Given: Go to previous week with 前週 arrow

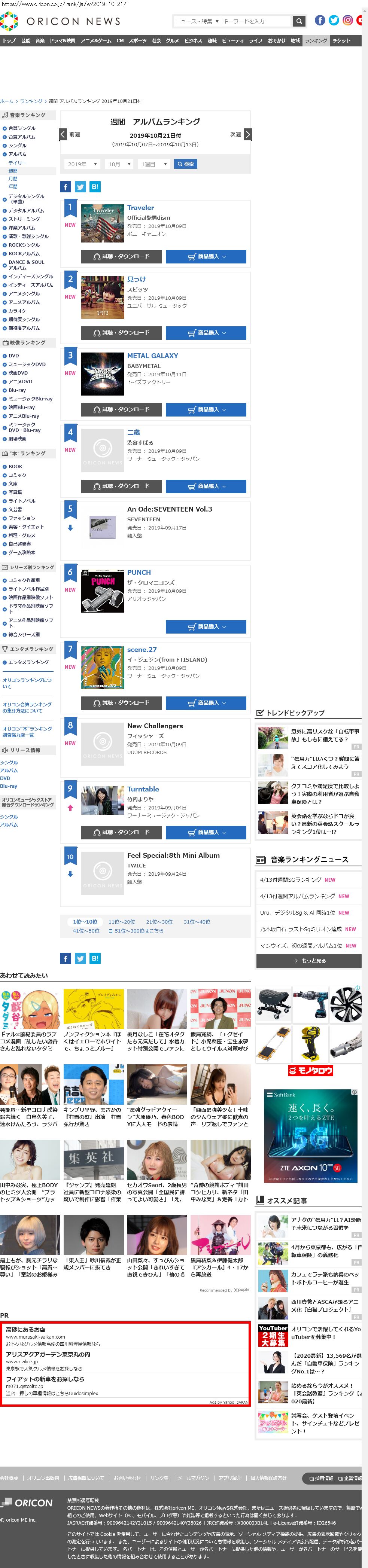Looking at the screenshot, I should [63, 134].
